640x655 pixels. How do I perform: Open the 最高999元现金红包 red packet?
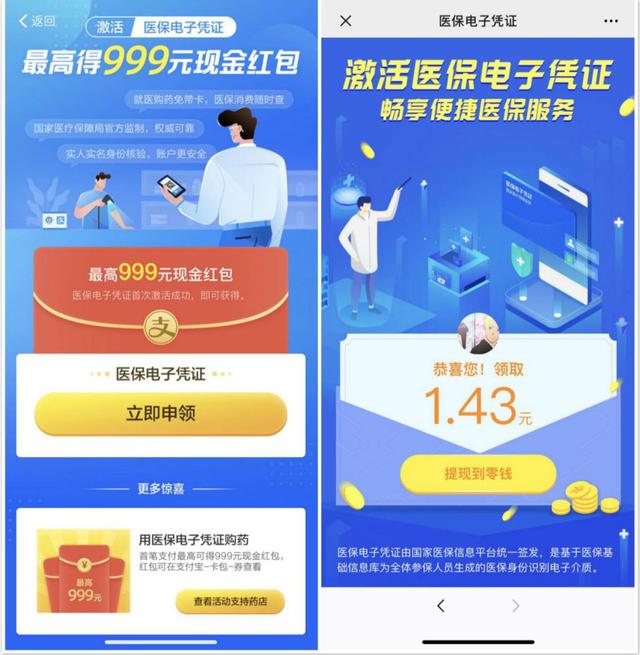[161, 300]
